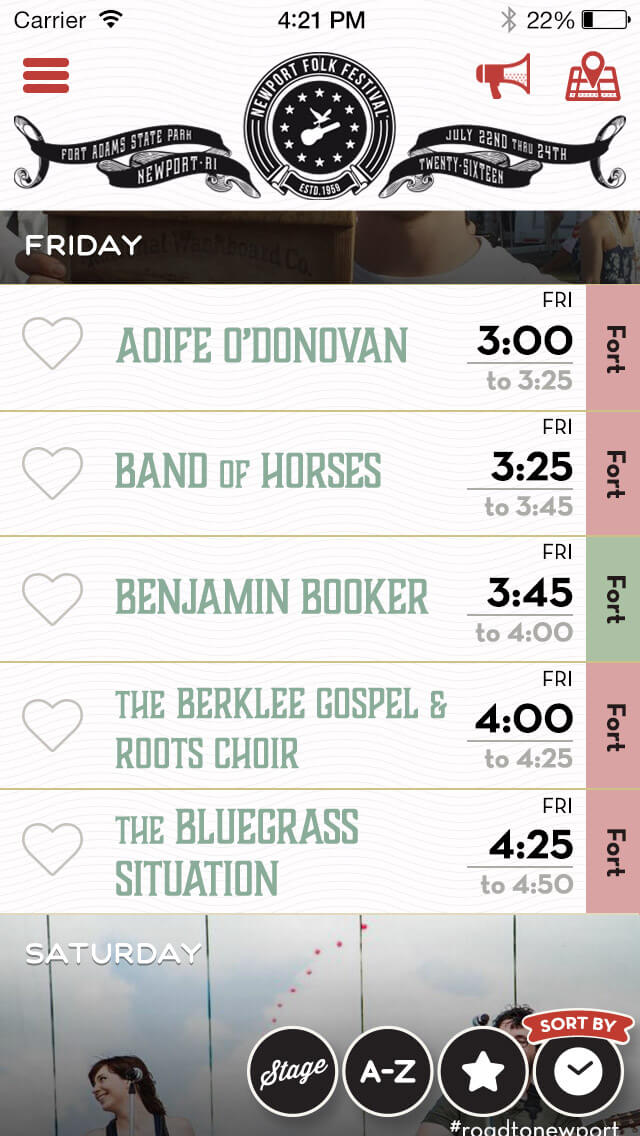
Task: View the Benjamin Booker performance
Action: click(x=272, y=598)
